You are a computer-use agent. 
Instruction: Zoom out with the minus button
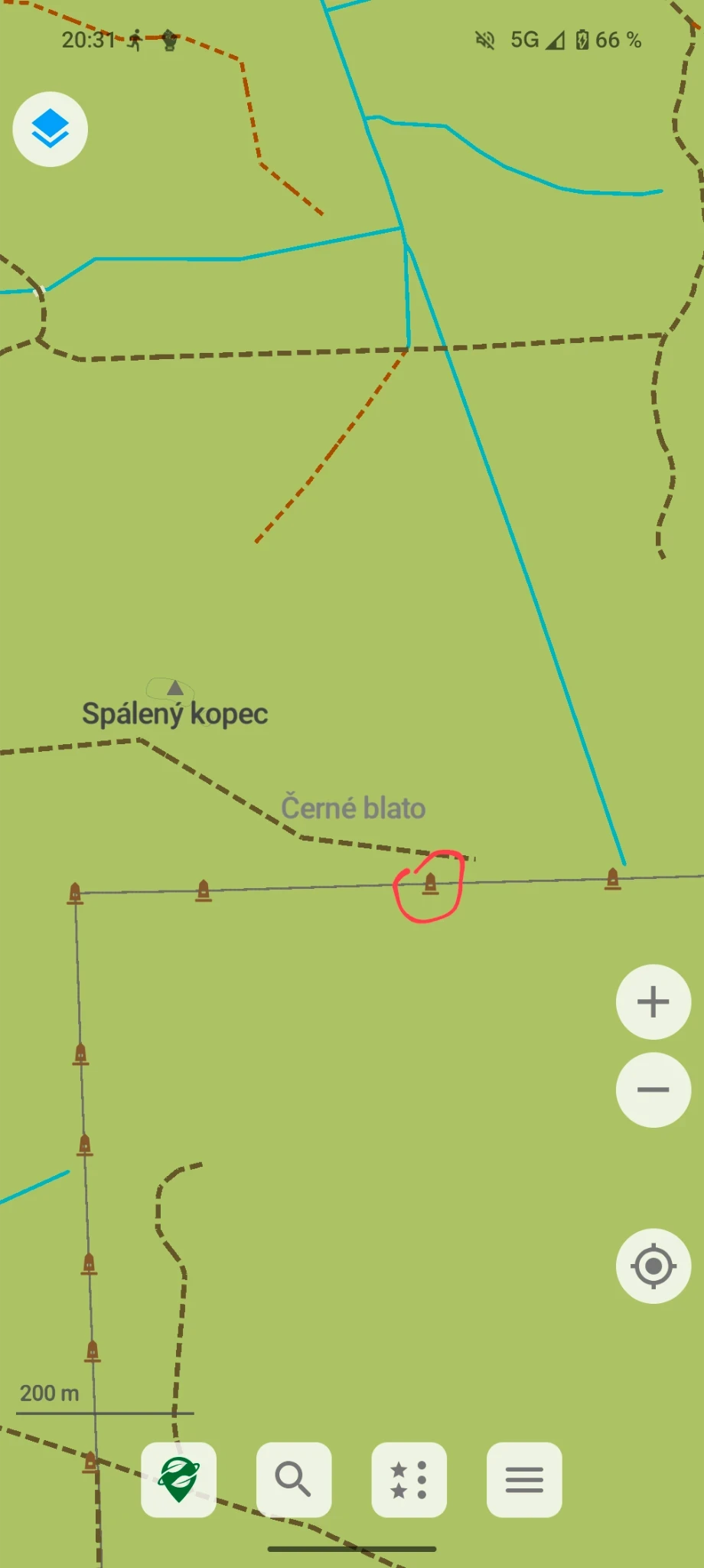click(653, 1089)
